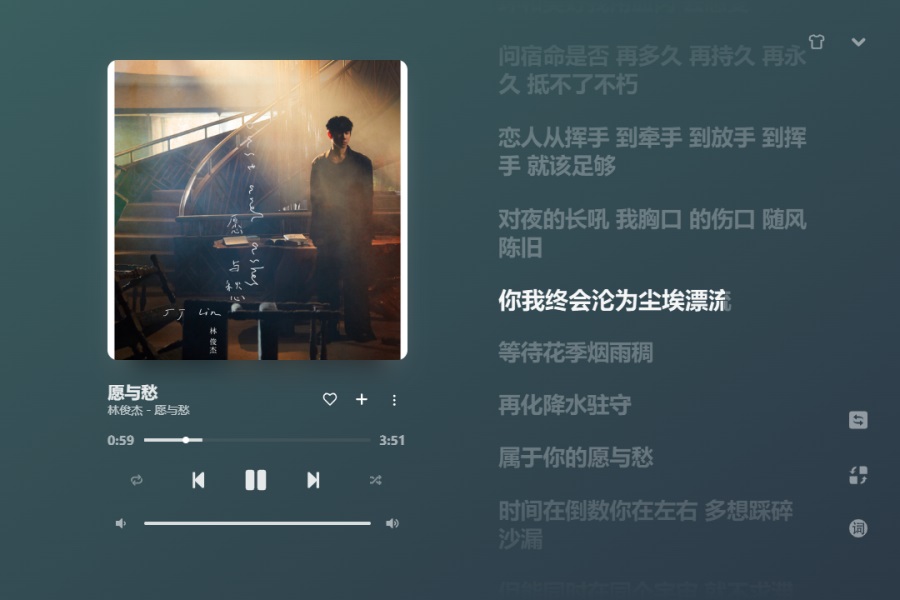Toggle shuffle playback
900x600 pixels.
coord(375,480)
